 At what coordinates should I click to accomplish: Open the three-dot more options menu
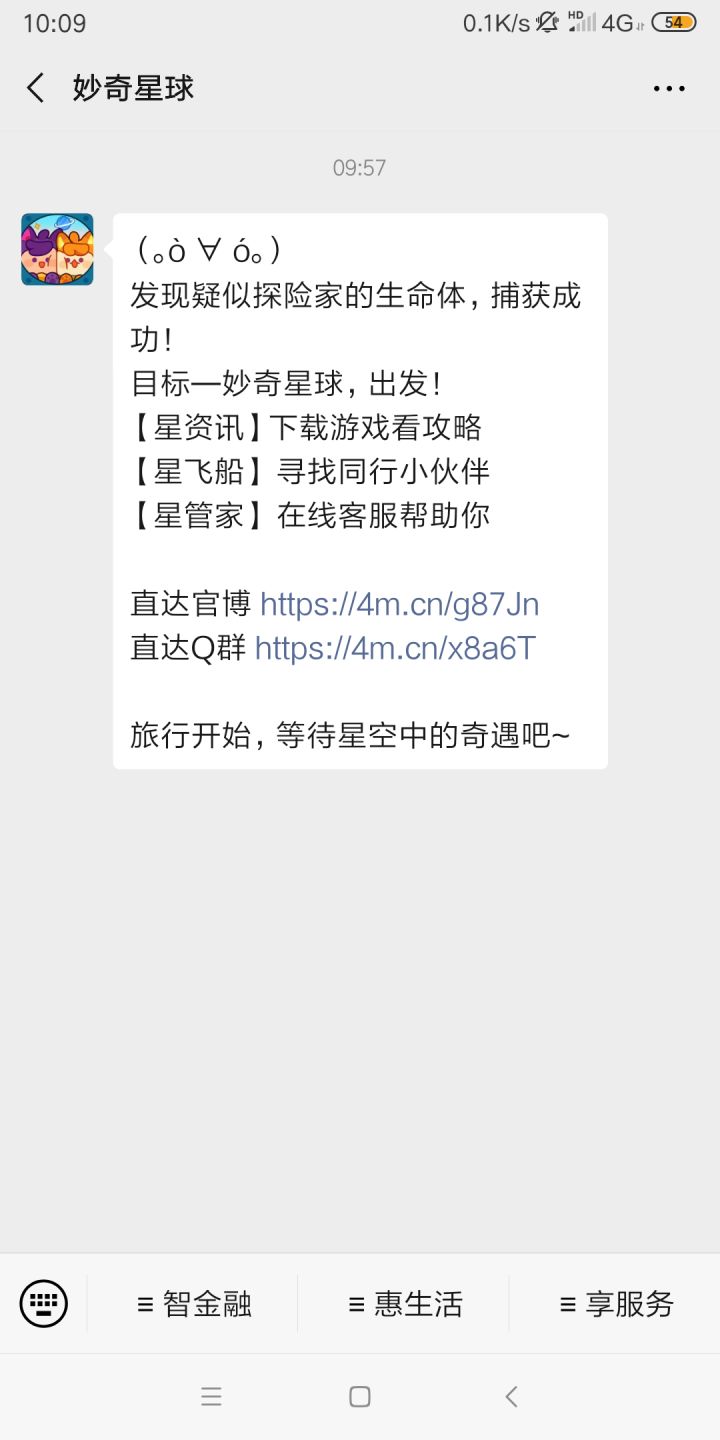pyautogui.click(x=669, y=88)
